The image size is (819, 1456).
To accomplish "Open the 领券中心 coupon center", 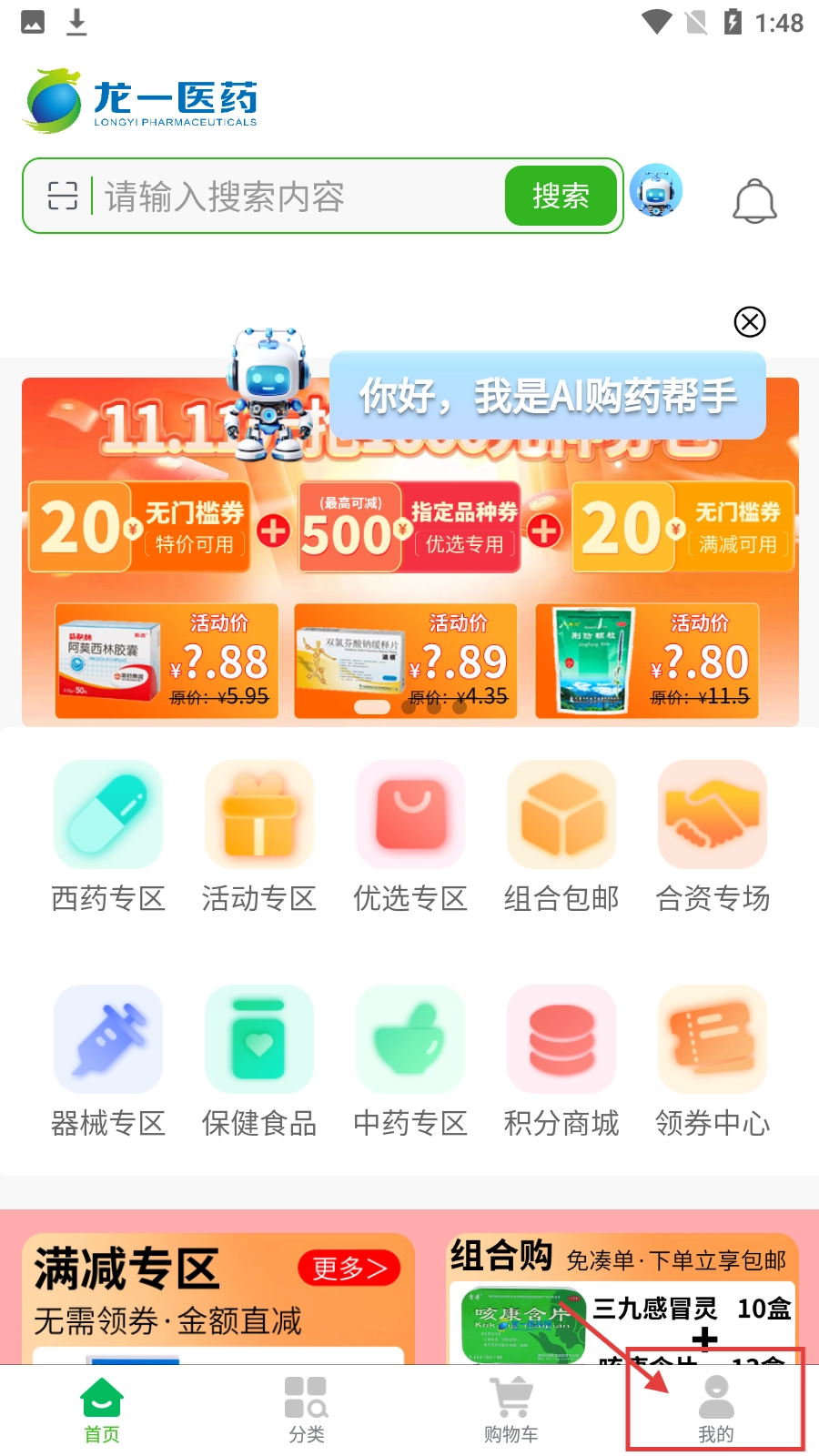I will pos(713,1060).
